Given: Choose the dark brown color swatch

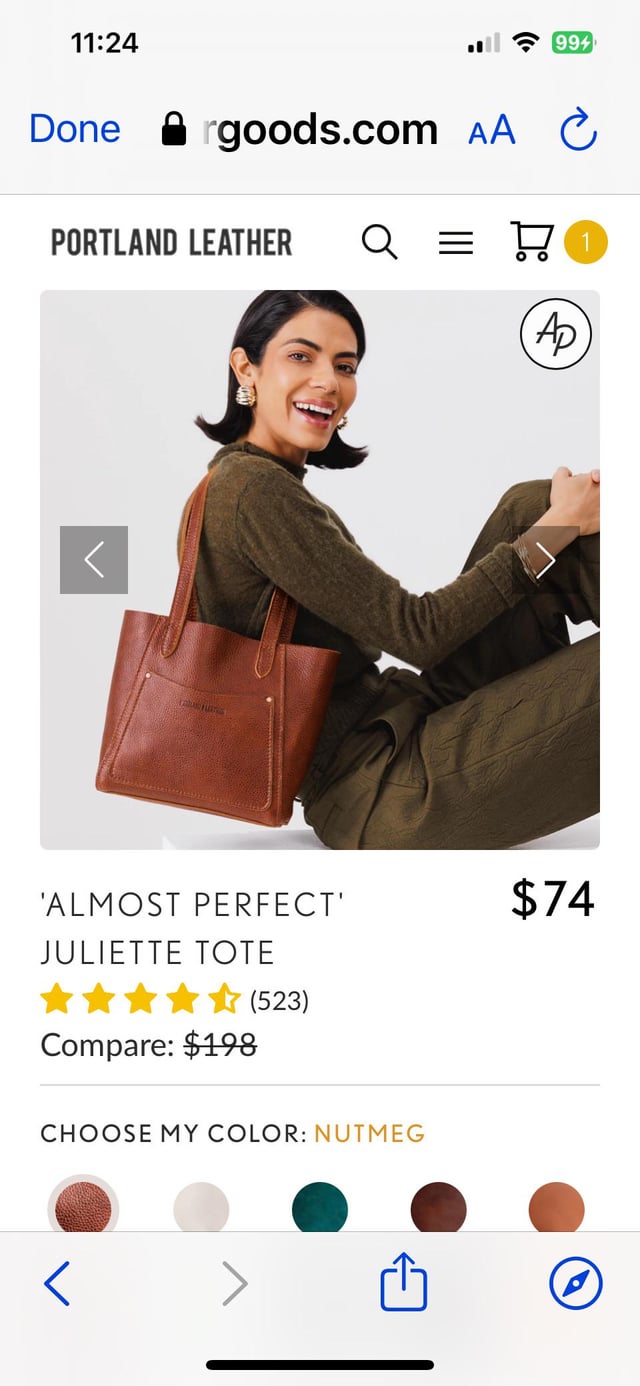Looking at the screenshot, I should (438, 1207).
